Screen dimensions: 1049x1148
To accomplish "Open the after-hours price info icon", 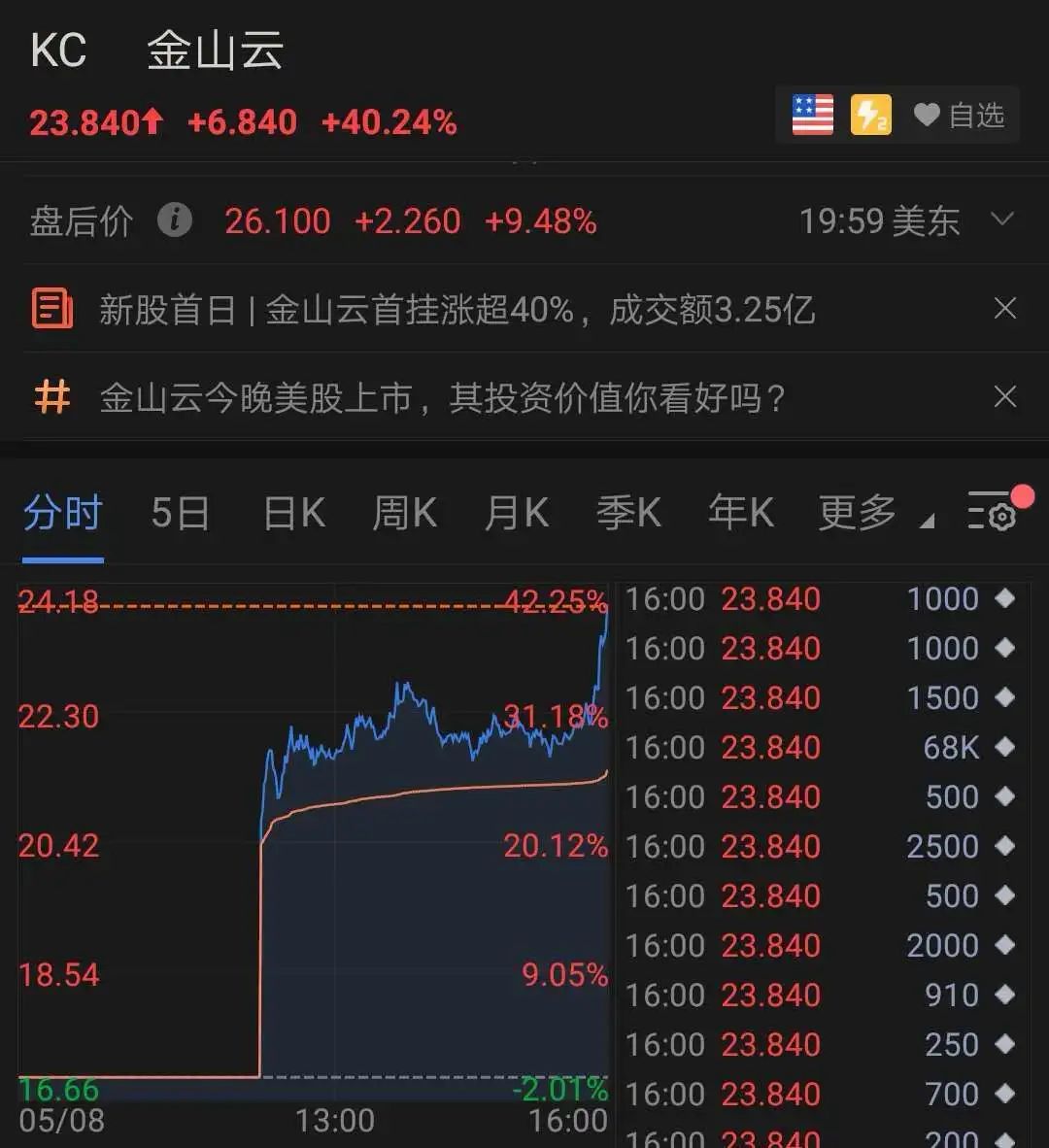I will click(x=175, y=220).
